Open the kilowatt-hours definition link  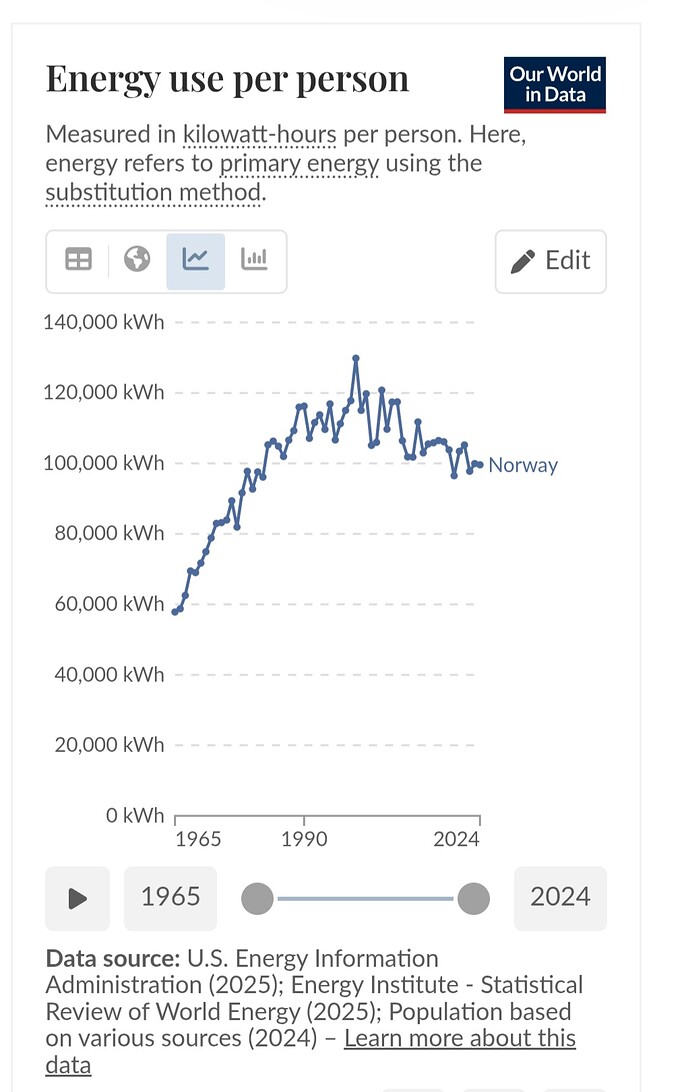(260, 135)
